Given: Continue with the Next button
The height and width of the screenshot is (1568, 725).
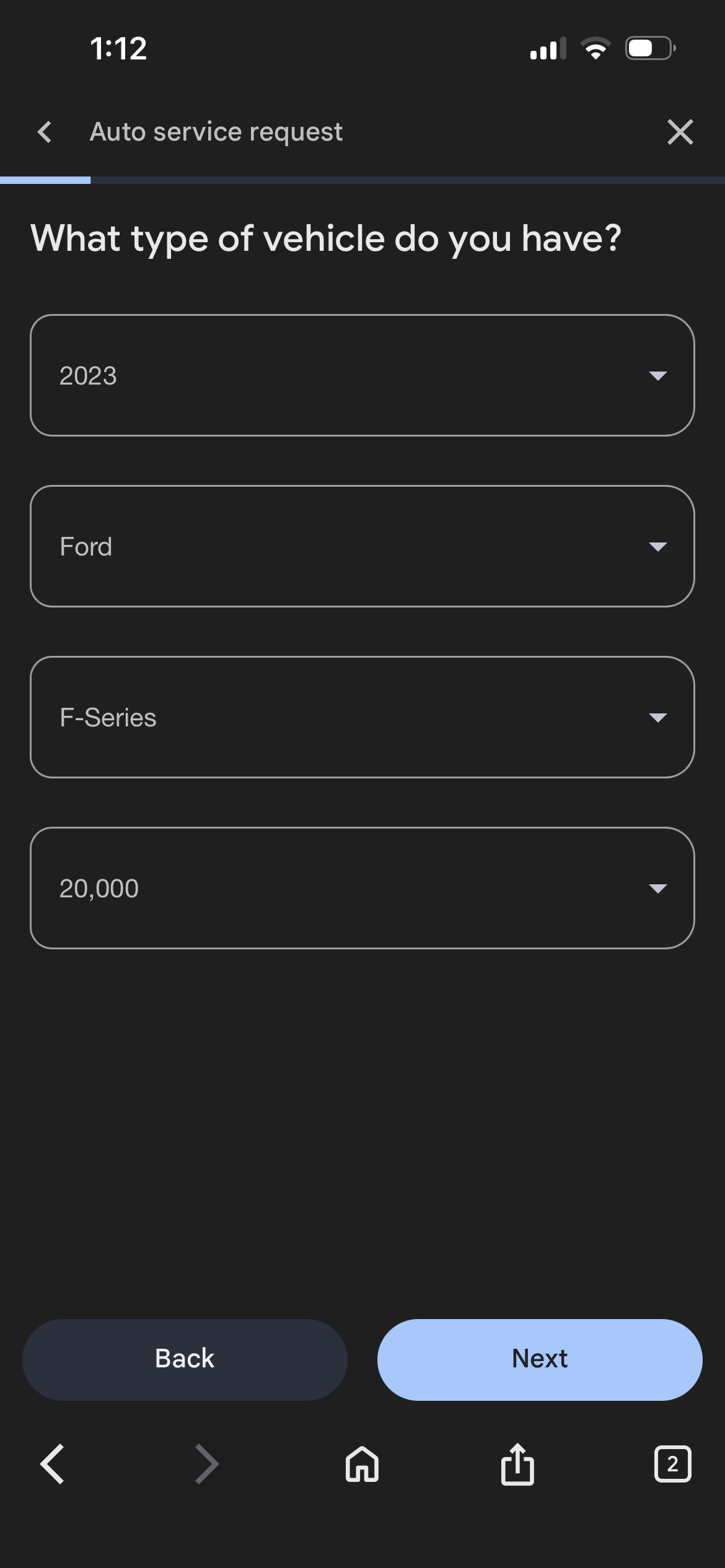Looking at the screenshot, I should coord(539,1359).
